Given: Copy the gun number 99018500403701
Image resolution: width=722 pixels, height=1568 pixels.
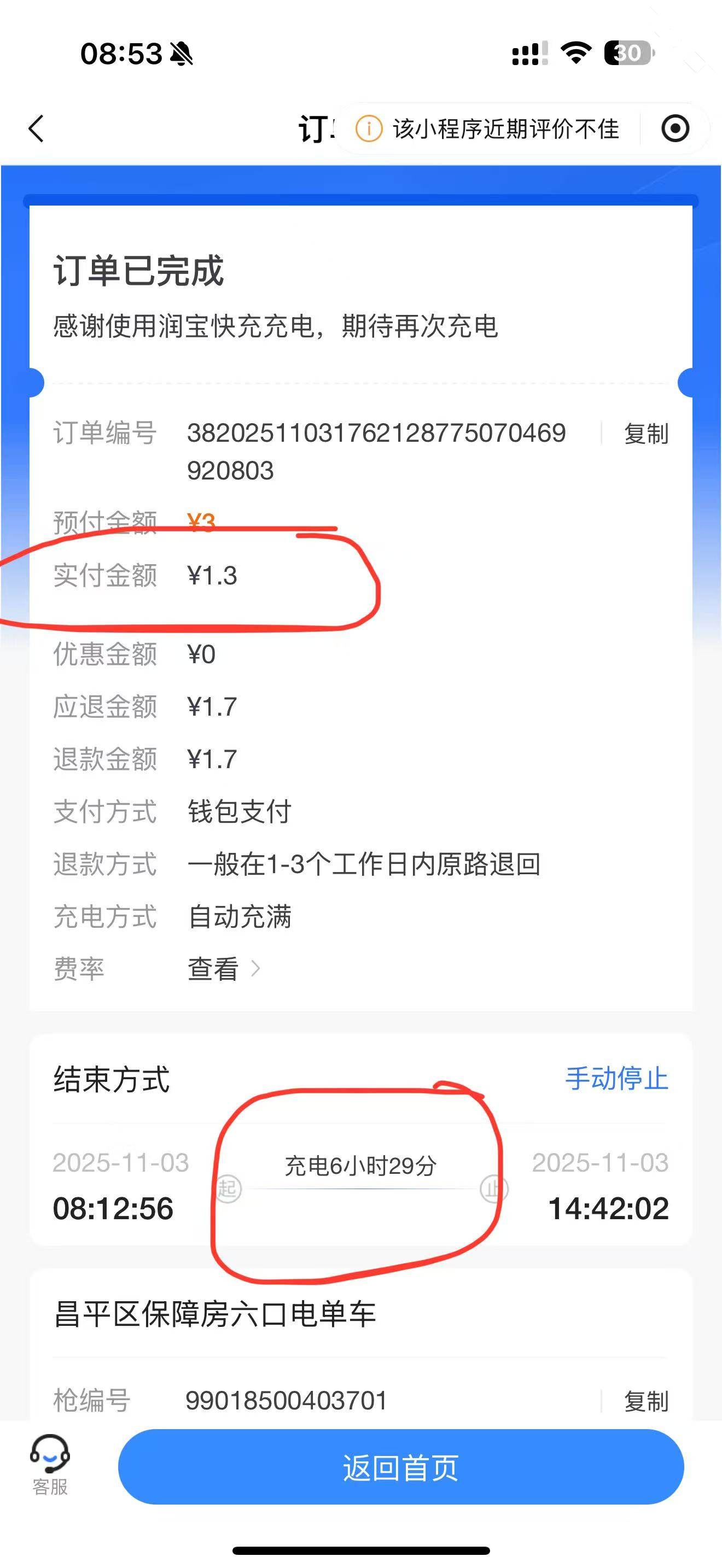Looking at the screenshot, I should (645, 1401).
